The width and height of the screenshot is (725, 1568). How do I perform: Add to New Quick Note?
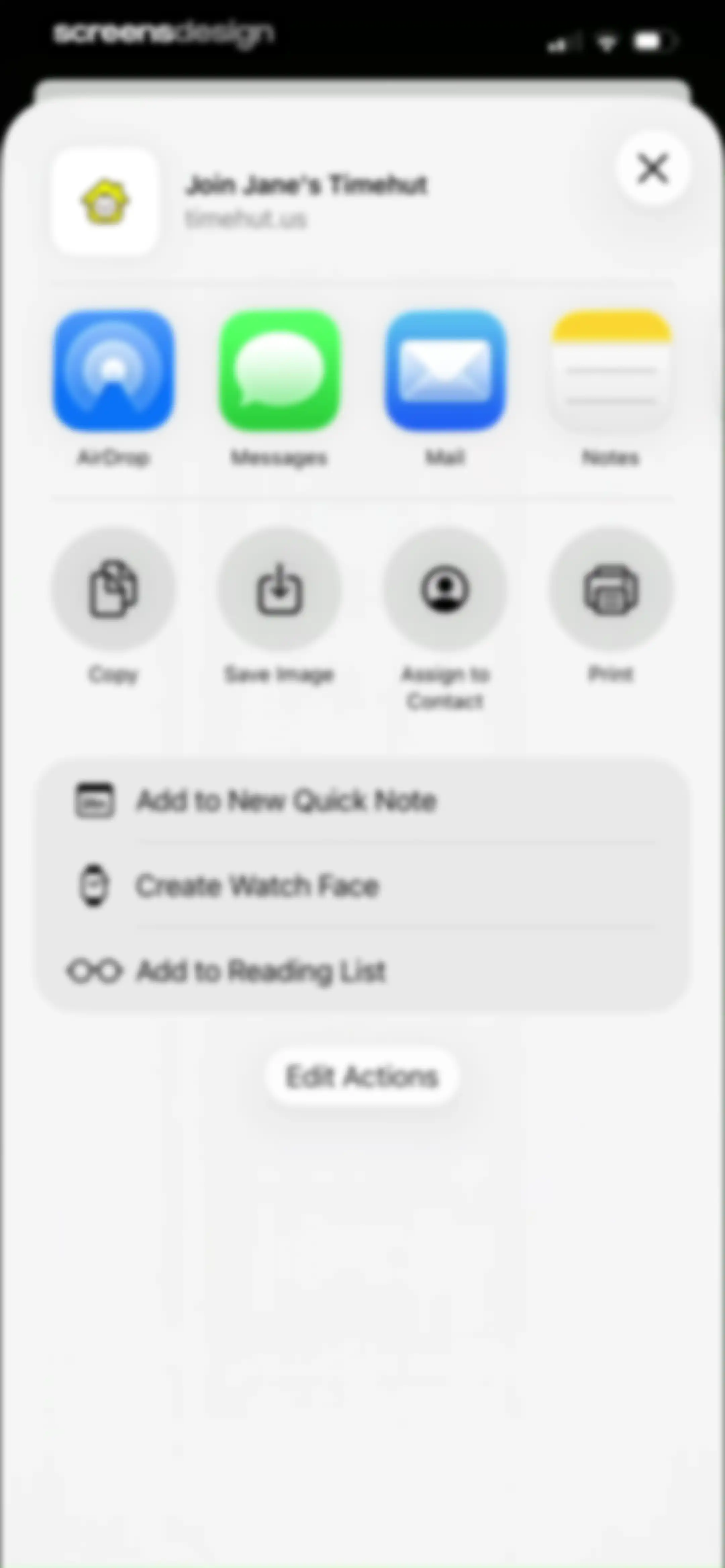363,800
